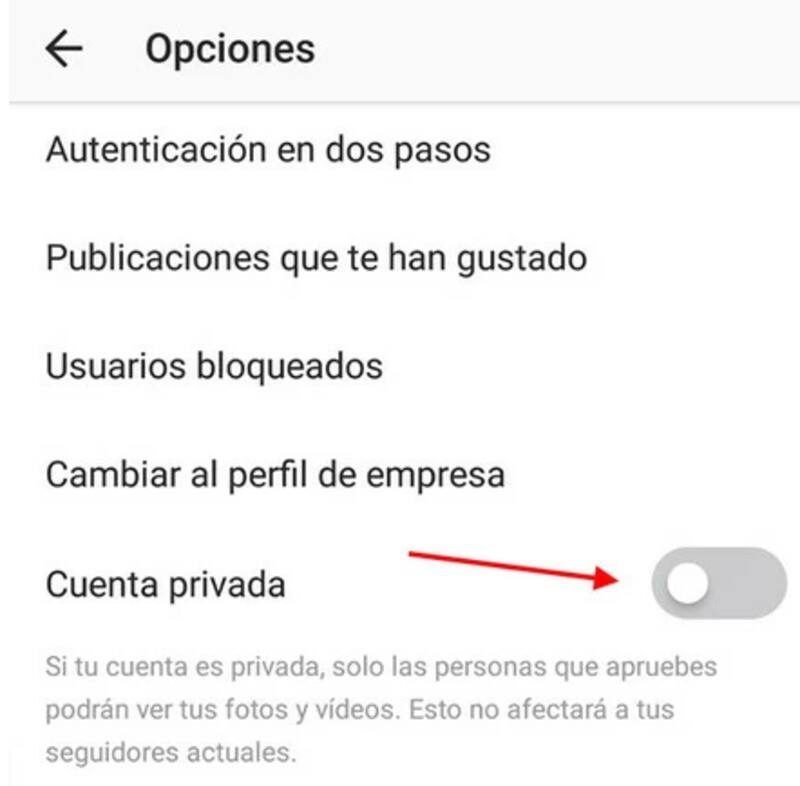This screenshot has width=800, height=786.
Task: Open Usuarios bloqueados list
Action: click(214, 366)
